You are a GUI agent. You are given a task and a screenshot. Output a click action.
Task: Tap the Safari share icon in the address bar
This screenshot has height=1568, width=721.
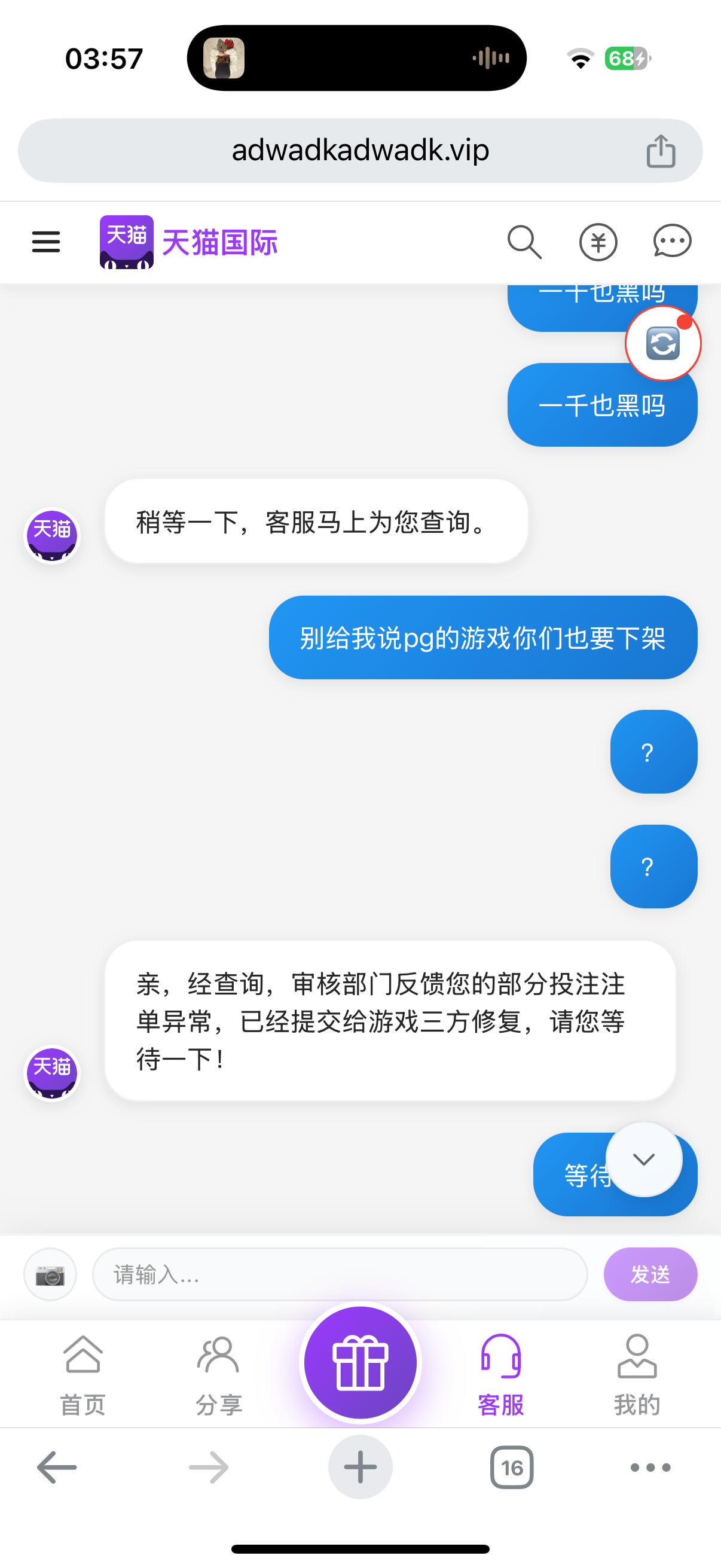click(x=662, y=150)
